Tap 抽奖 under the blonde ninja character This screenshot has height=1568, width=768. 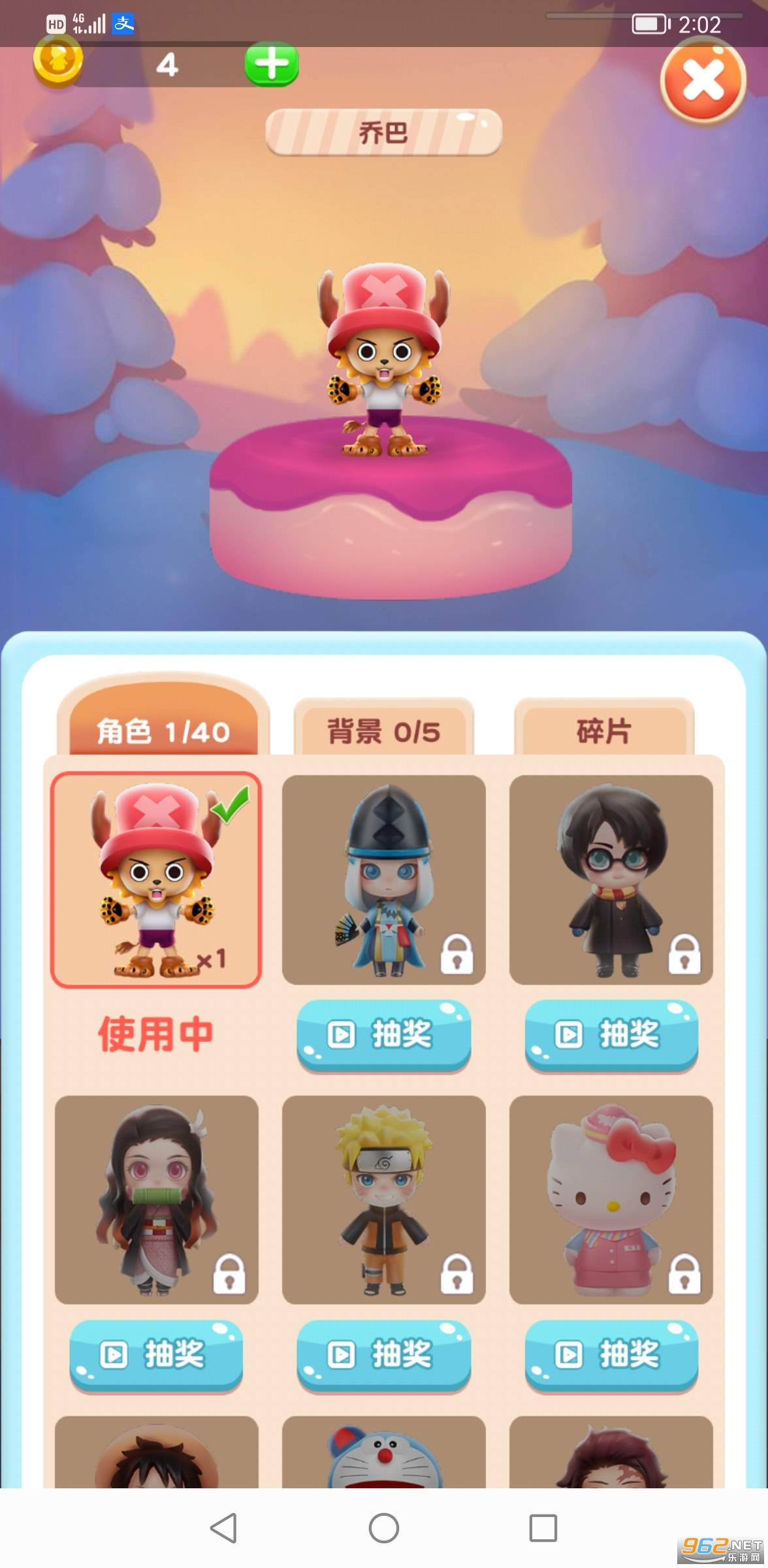[383, 1354]
